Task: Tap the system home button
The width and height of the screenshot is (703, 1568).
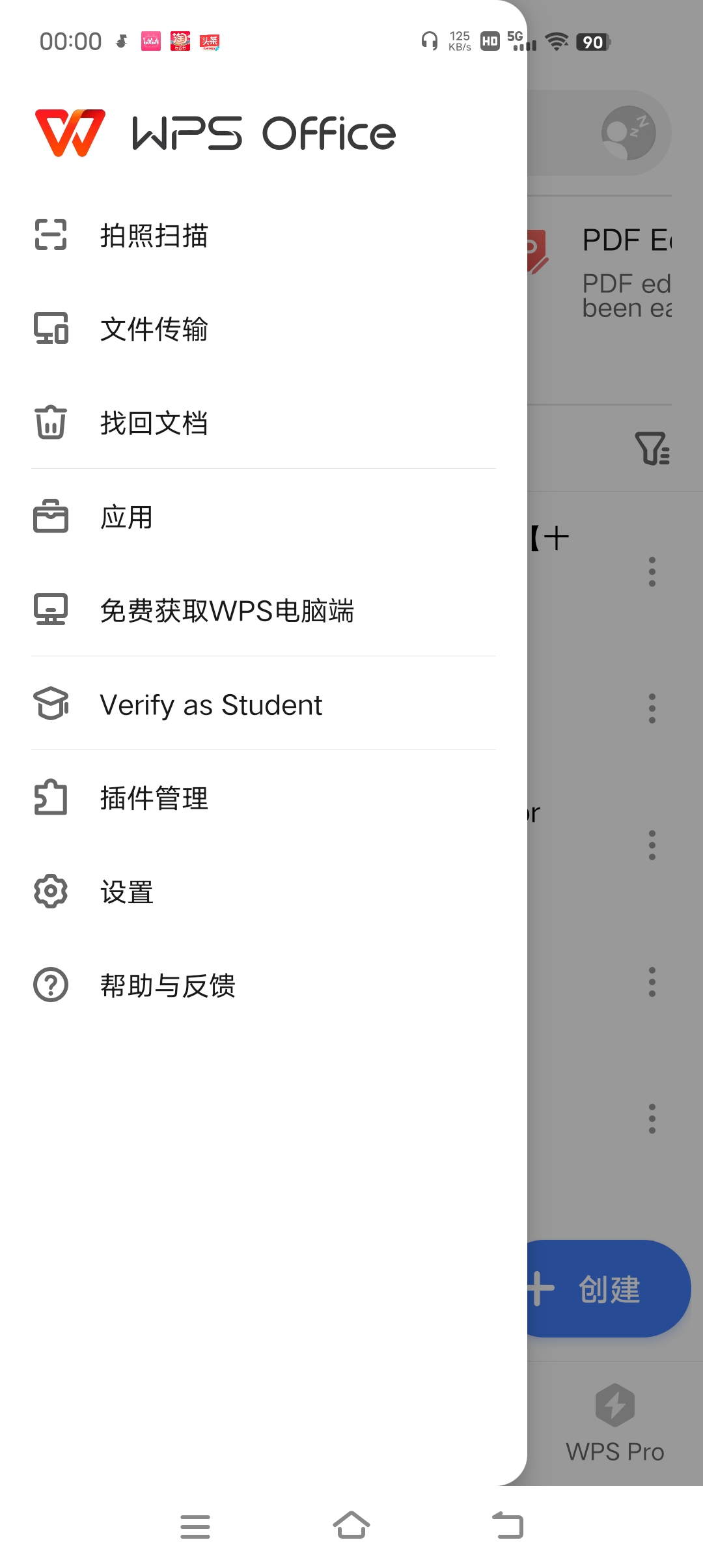Action: click(x=351, y=1526)
